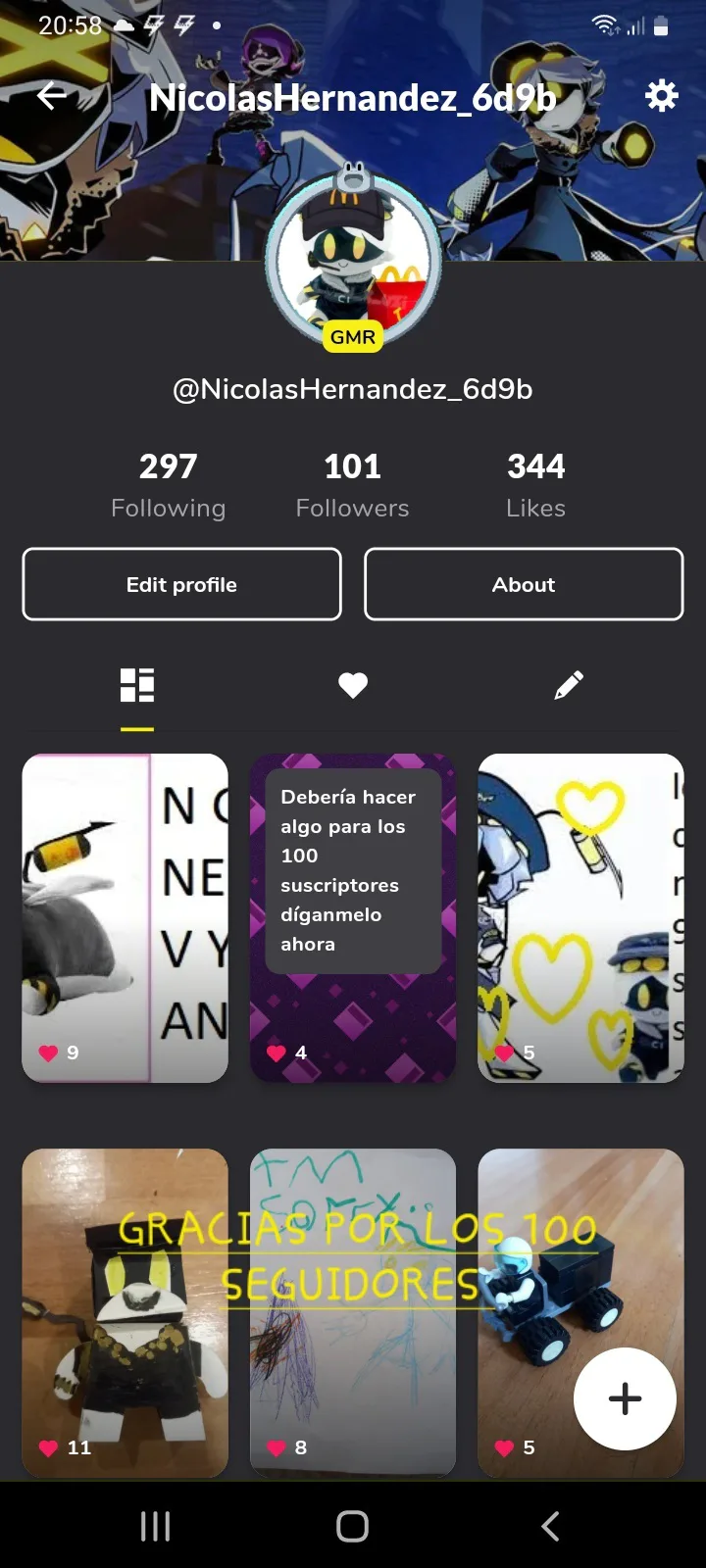
Task: Open the post with 11 likes
Action: (x=126, y=1313)
